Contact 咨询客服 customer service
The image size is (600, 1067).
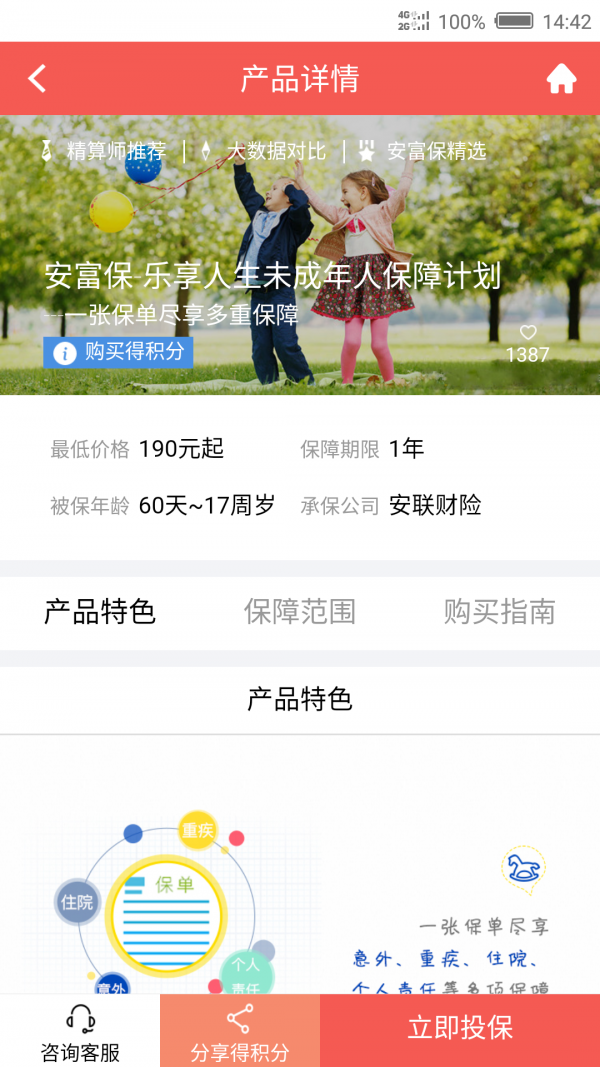[x=80, y=1032]
